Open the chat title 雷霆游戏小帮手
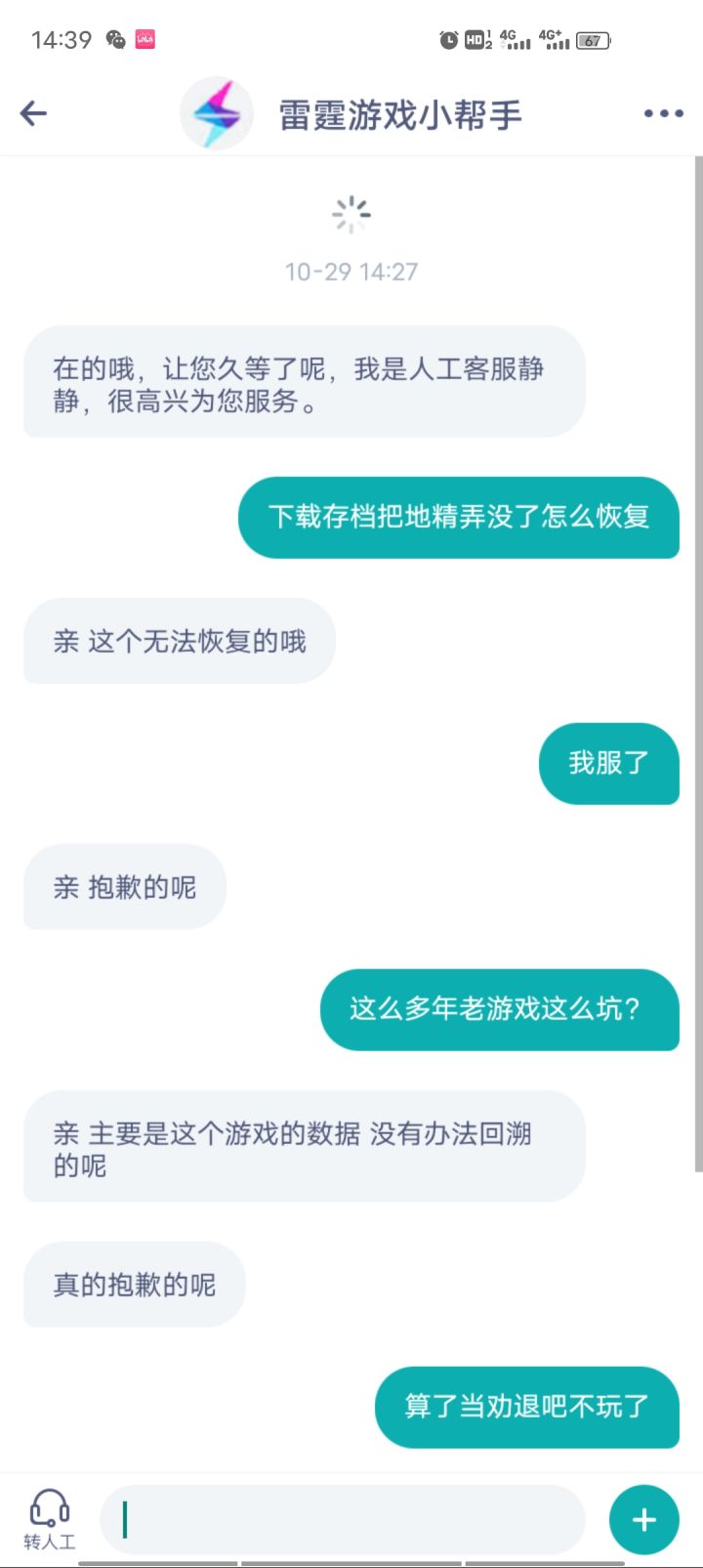Screen dimensions: 703x1568 pos(400,112)
